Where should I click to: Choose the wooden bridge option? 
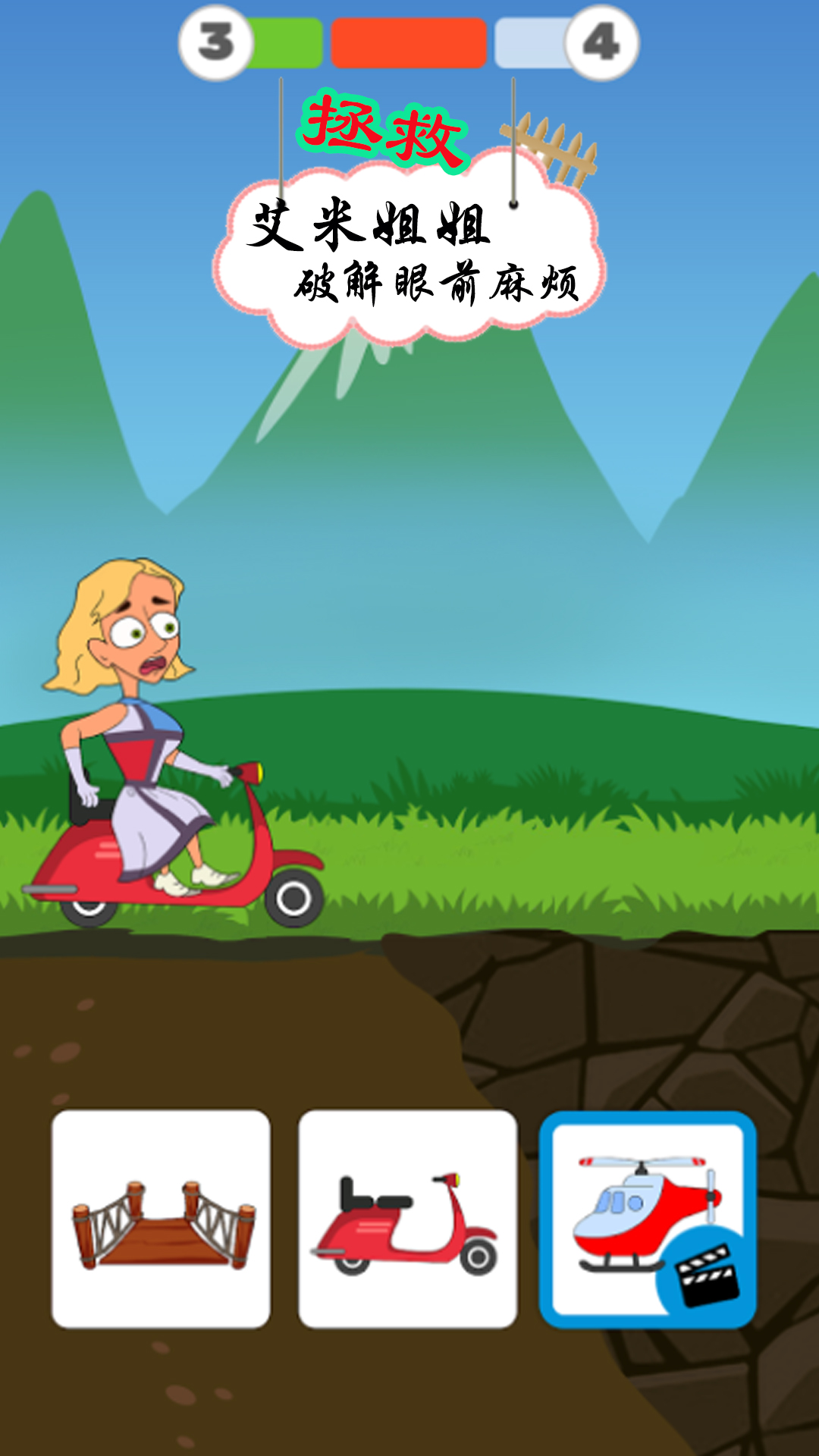[161, 1219]
